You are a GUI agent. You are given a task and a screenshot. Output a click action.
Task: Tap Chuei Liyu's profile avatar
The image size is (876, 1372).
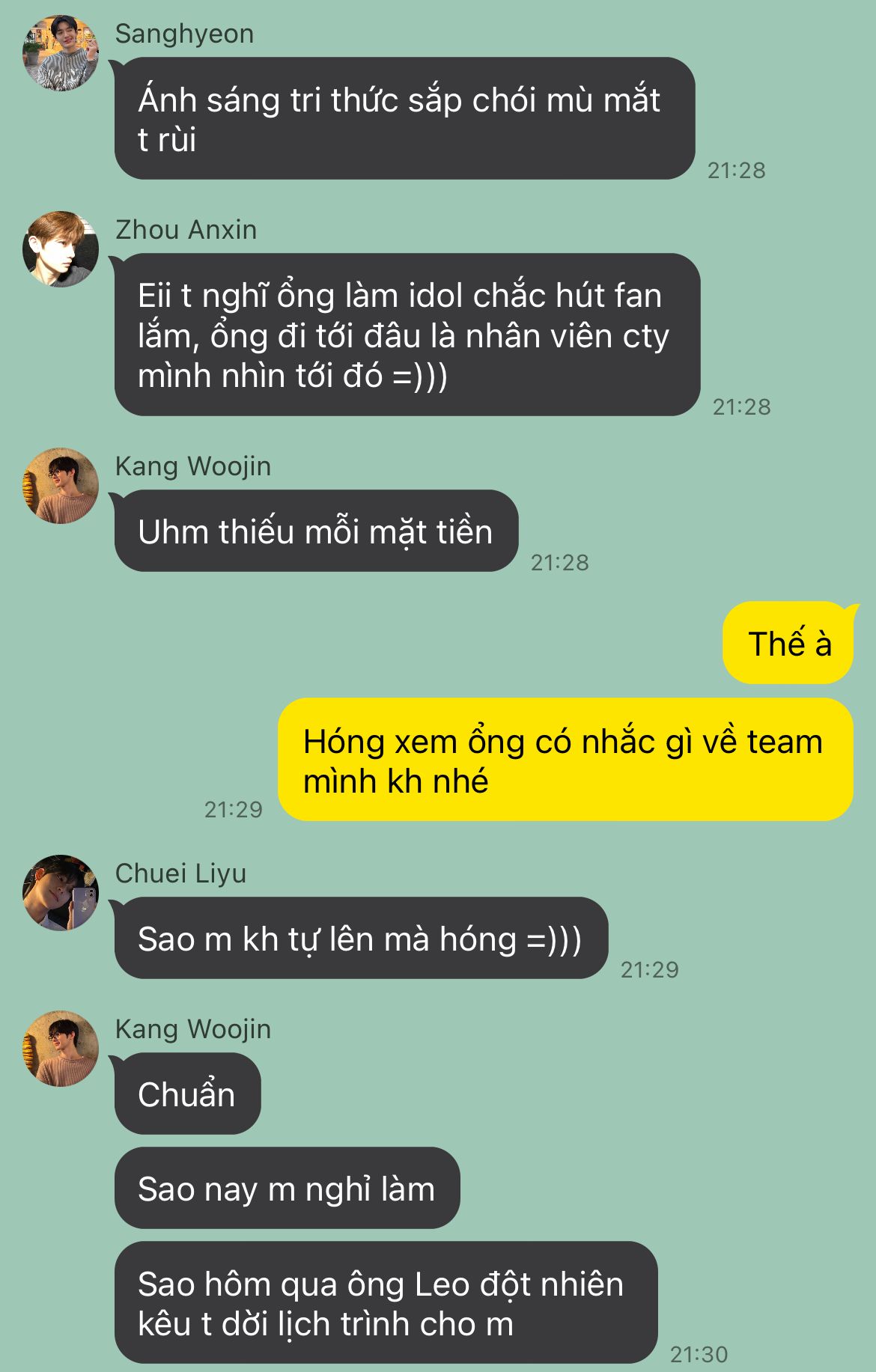[x=61, y=893]
